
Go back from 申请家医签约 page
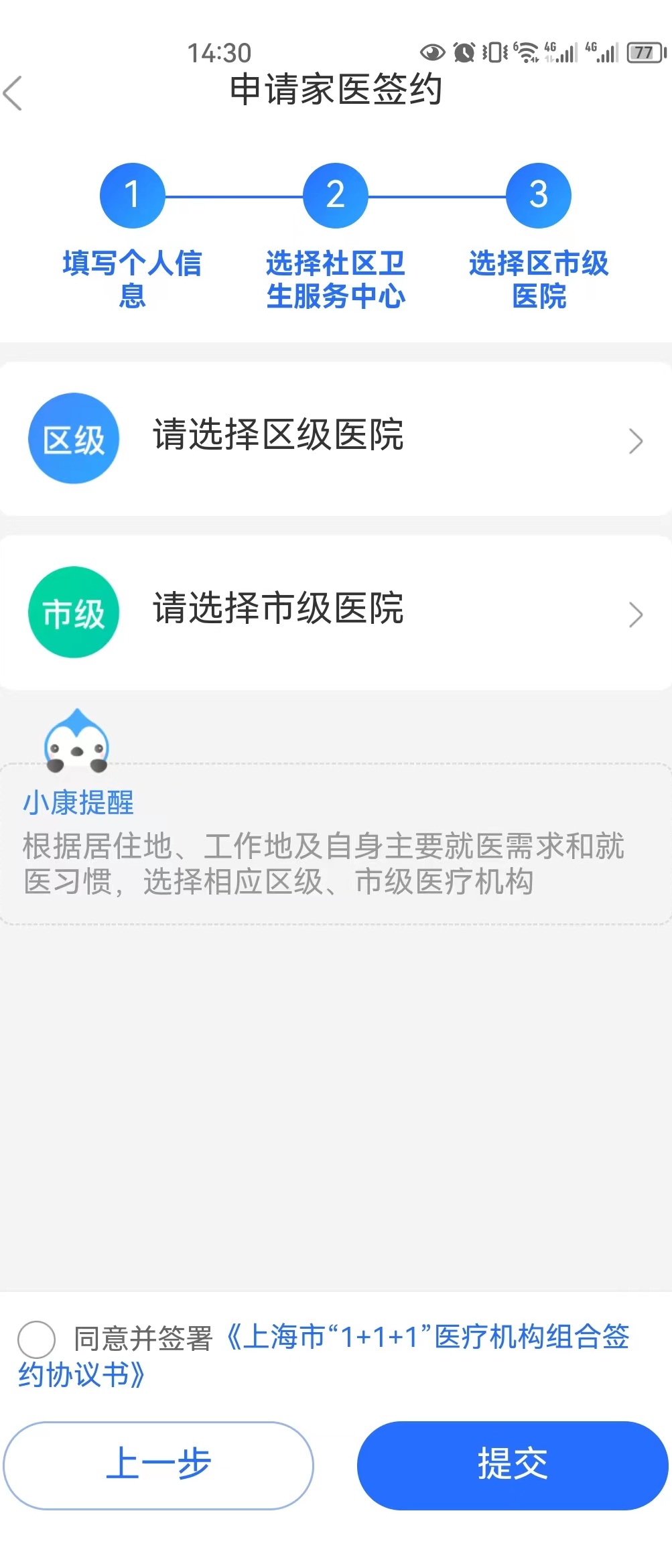click(13, 93)
